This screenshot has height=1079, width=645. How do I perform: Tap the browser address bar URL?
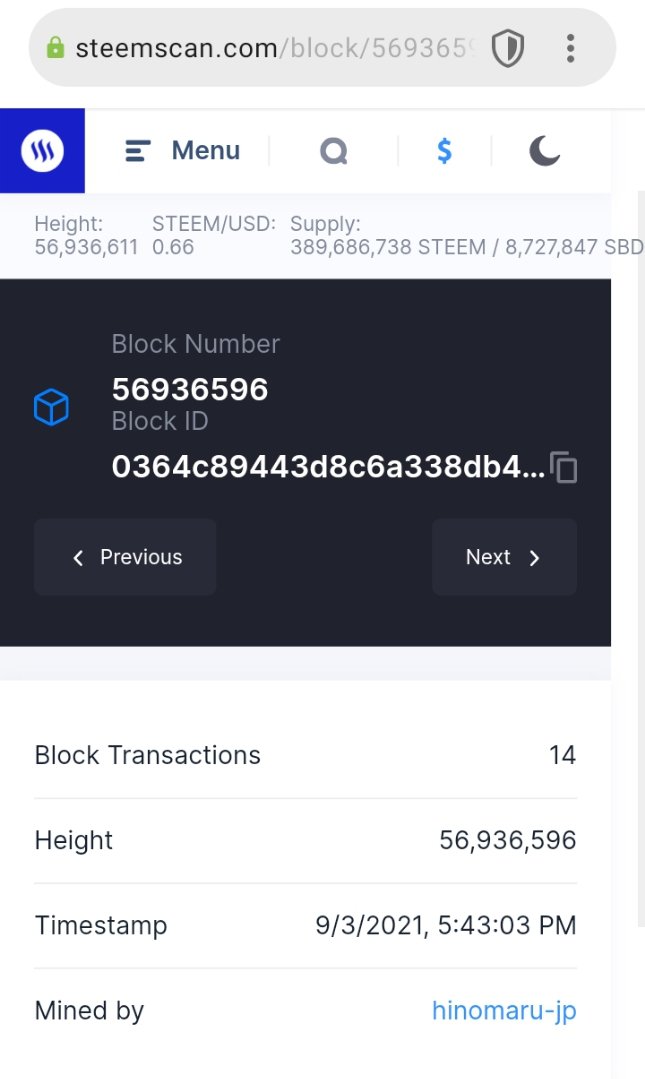(275, 48)
